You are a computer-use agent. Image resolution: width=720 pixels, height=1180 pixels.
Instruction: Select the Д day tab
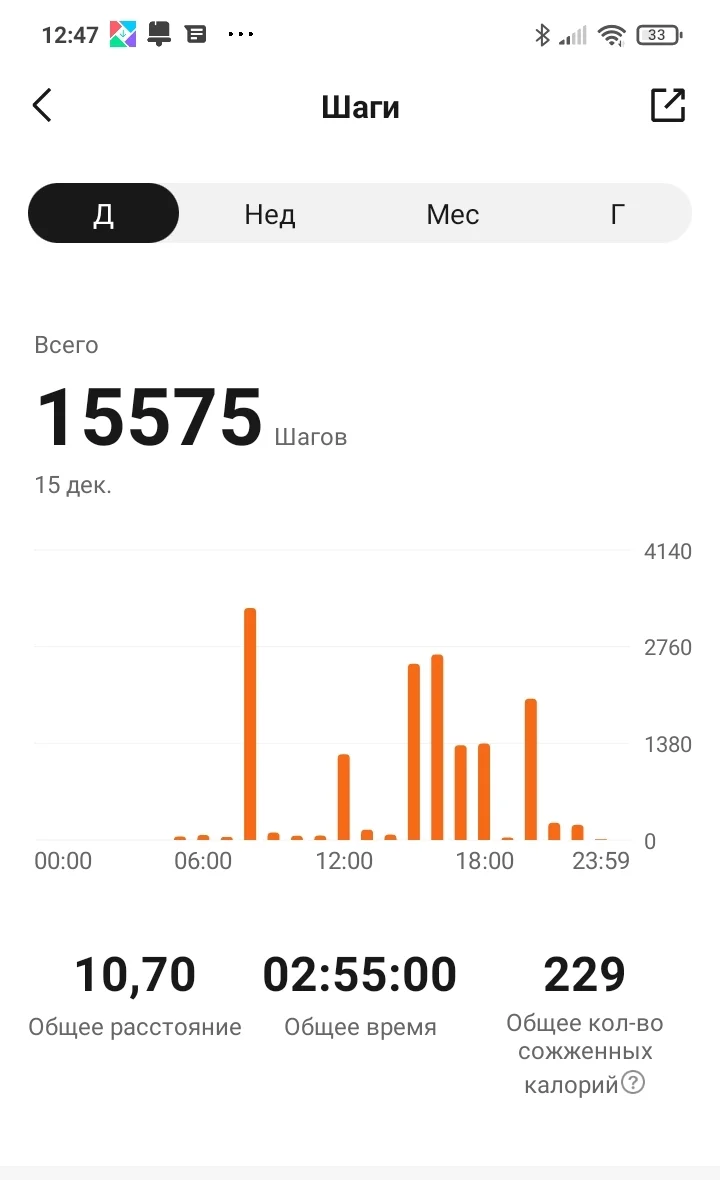pos(104,214)
